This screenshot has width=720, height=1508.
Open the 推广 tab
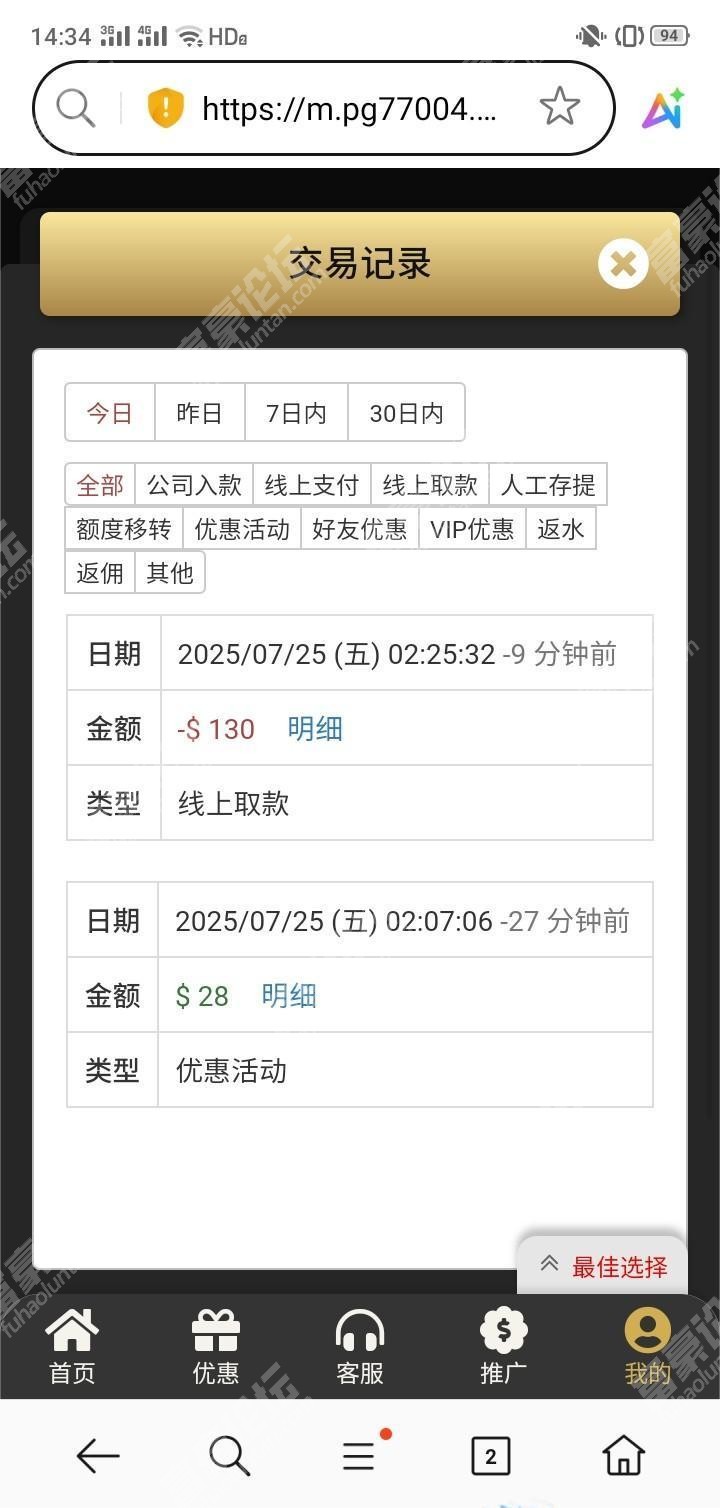click(x=503, y=1348)
